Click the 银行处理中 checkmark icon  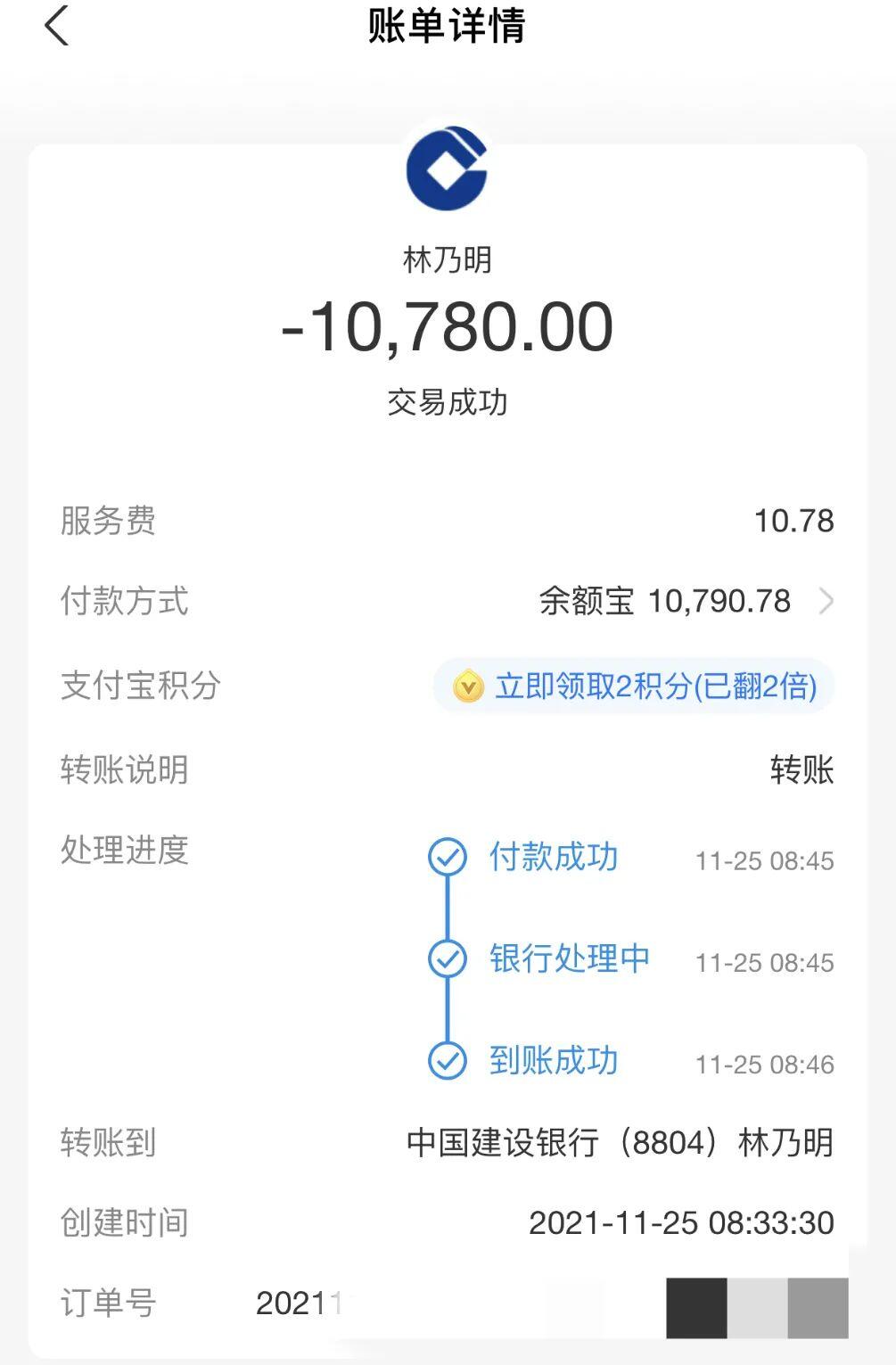(x=446, y=960)
